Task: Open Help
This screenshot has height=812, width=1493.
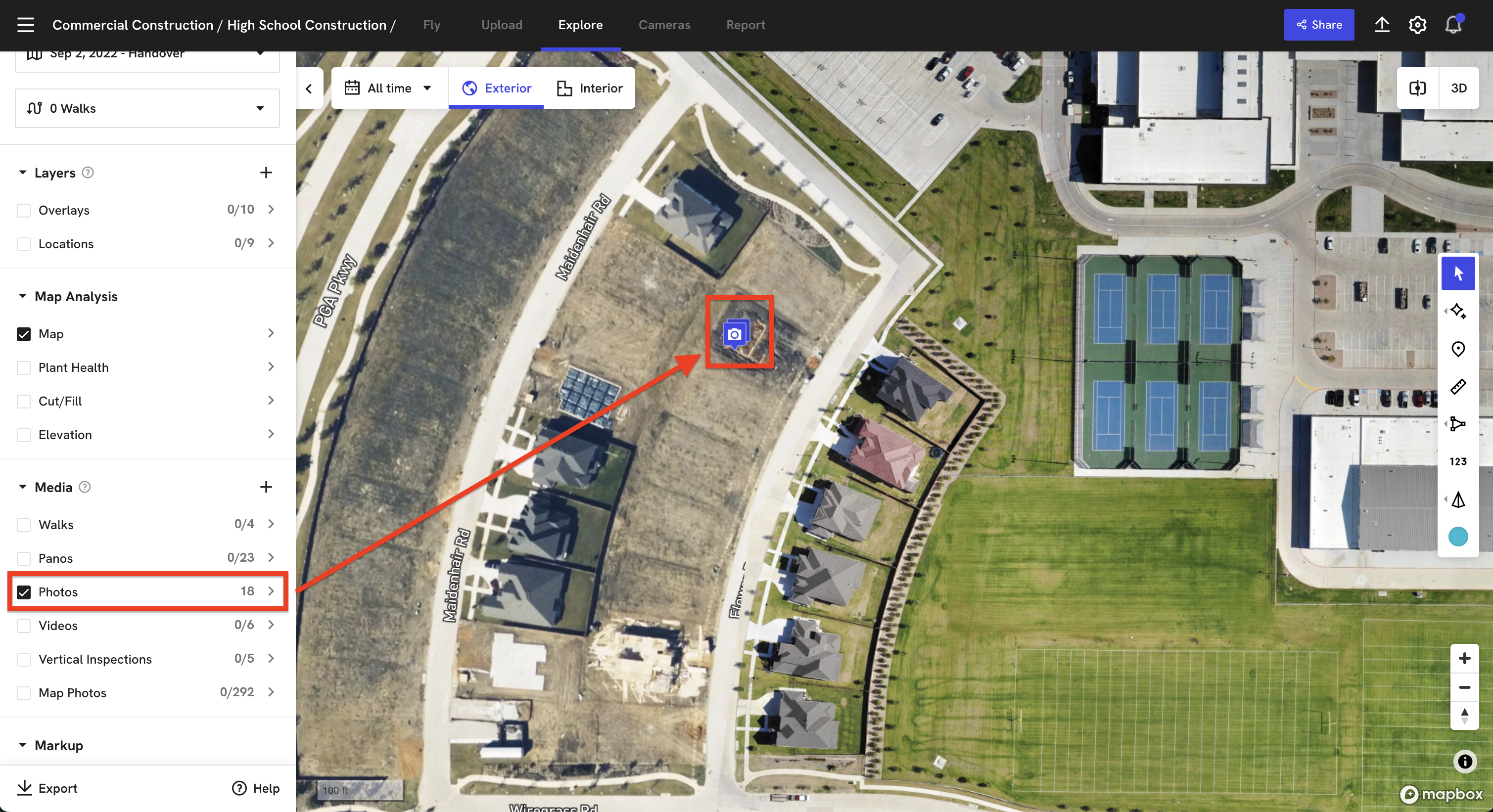Action: 256,788
